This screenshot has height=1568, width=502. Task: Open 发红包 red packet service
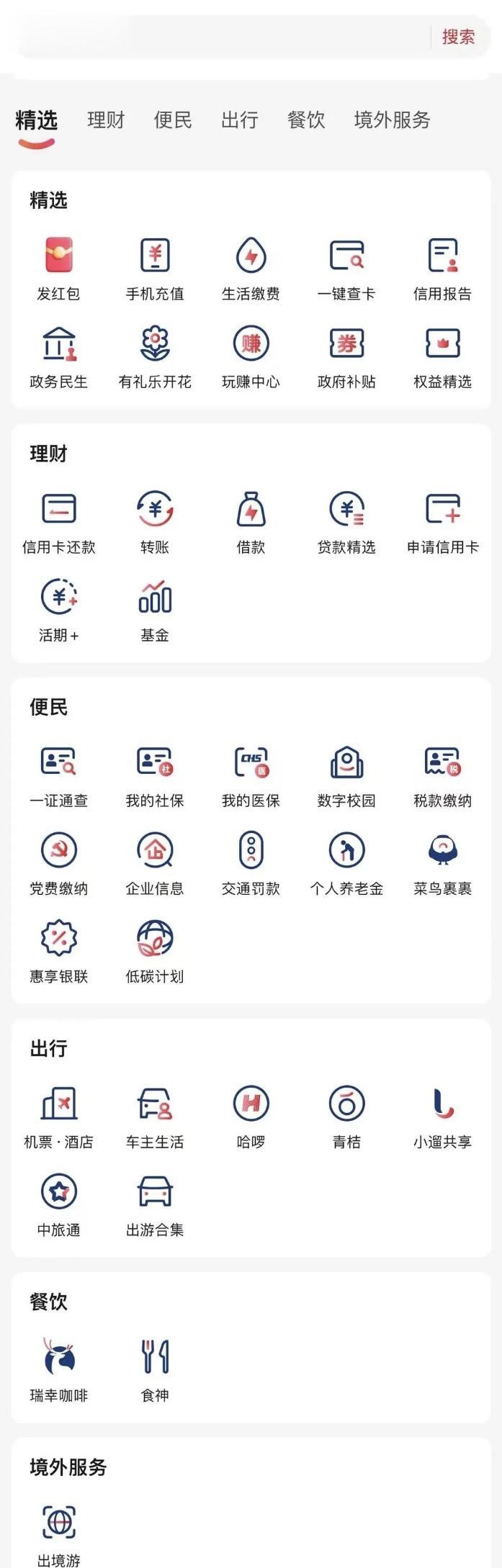click(58, 267)
